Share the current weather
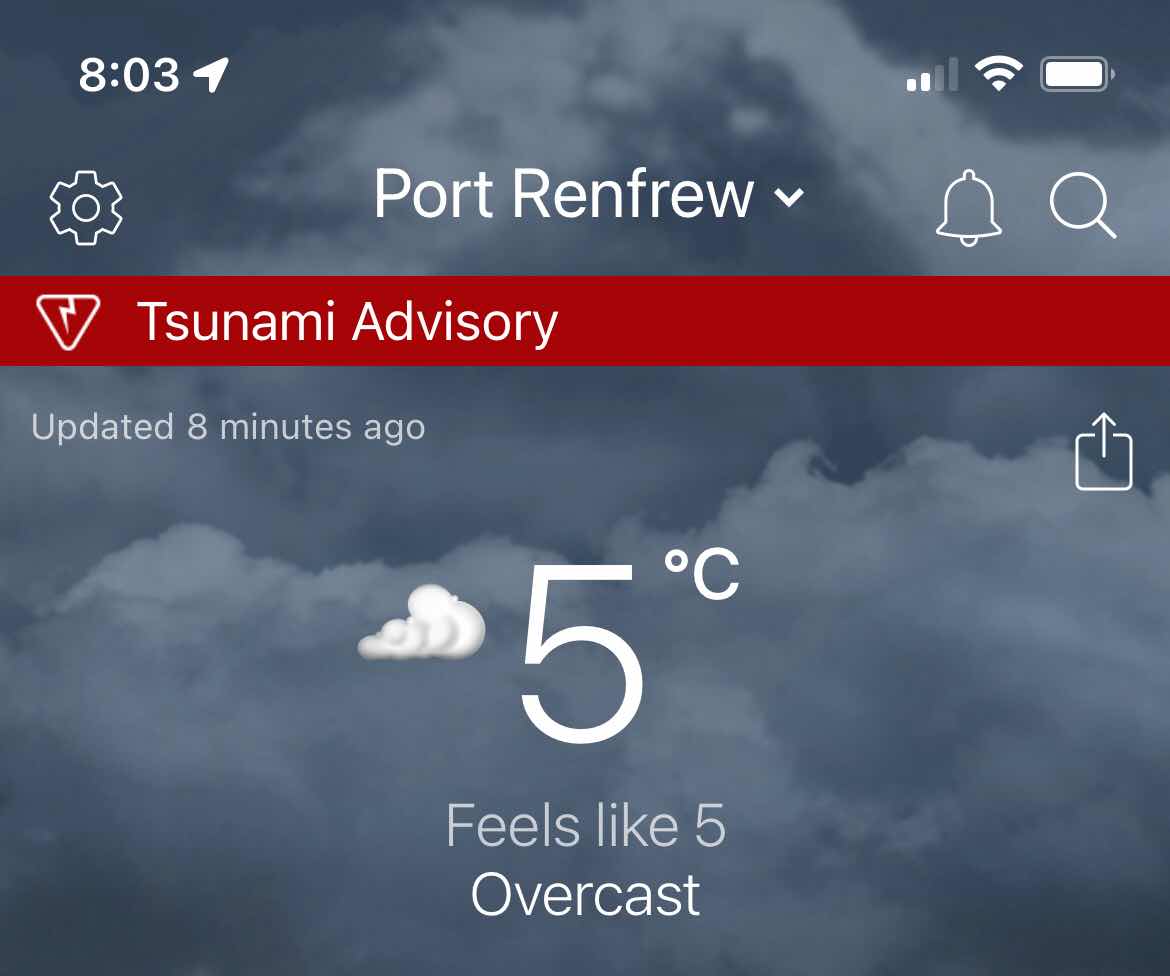The image size is (1170, 976). pos(1103,451)
